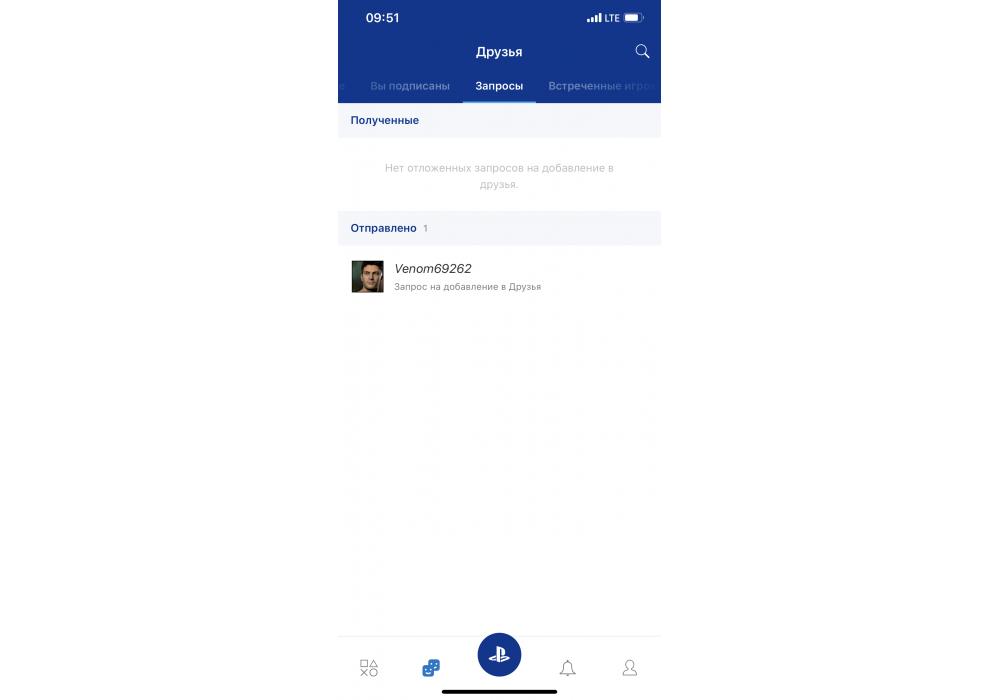1000x700 pixels.
Task: Switch to the Вы подписаны tab
Action: [x=410, y=86]
